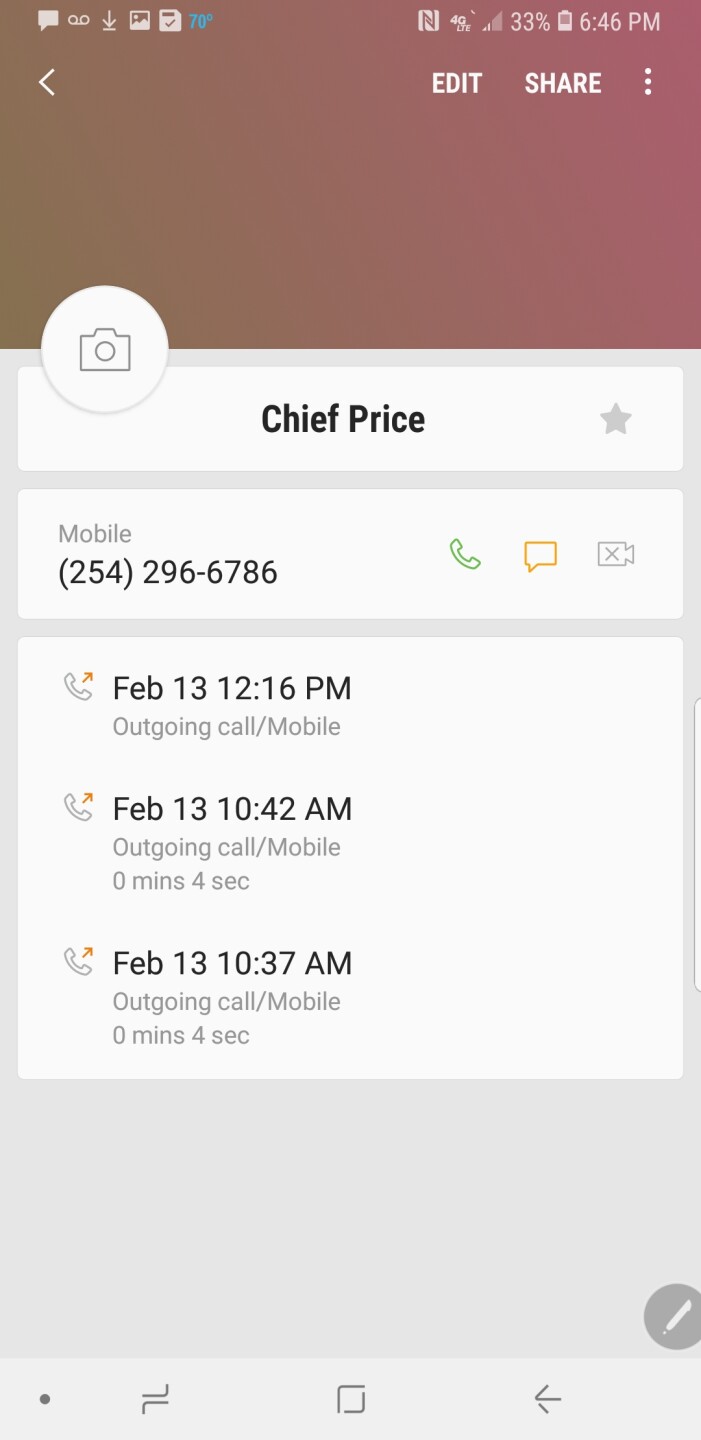Open recent apps from the navigation bar
The image size is (701, 1440).
(155, 1399)
